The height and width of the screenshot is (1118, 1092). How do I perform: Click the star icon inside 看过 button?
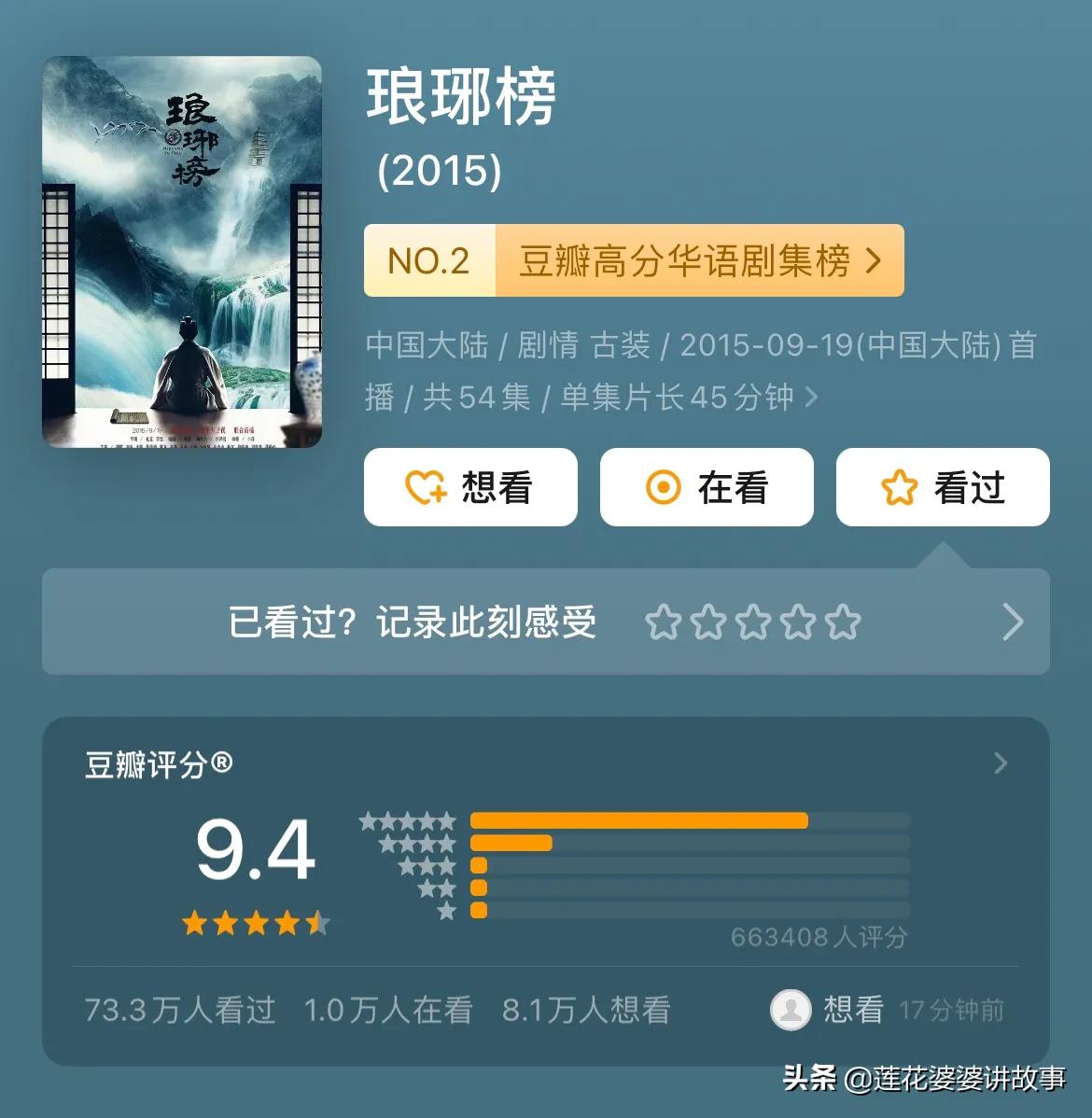[x=898, y=486]
